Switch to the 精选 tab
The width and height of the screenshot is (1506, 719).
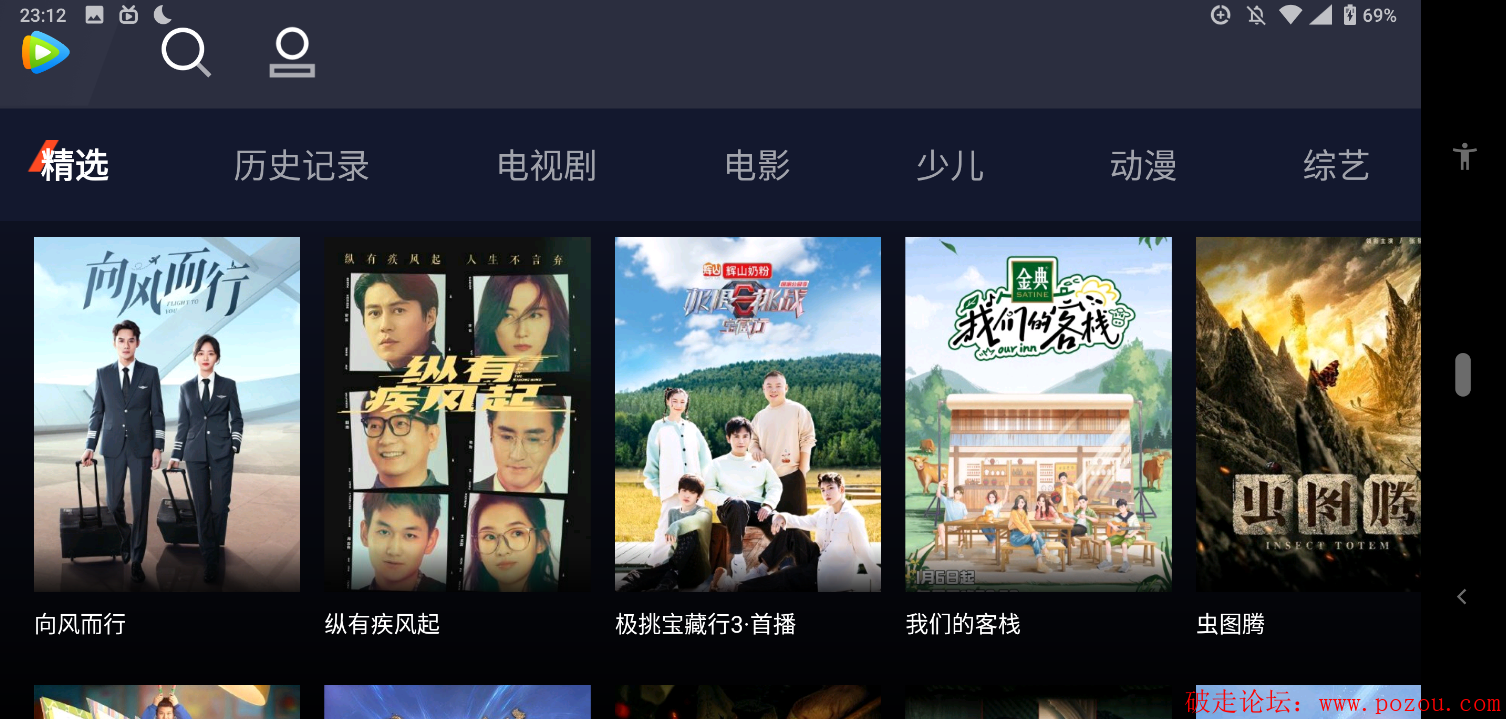[74, 165]
